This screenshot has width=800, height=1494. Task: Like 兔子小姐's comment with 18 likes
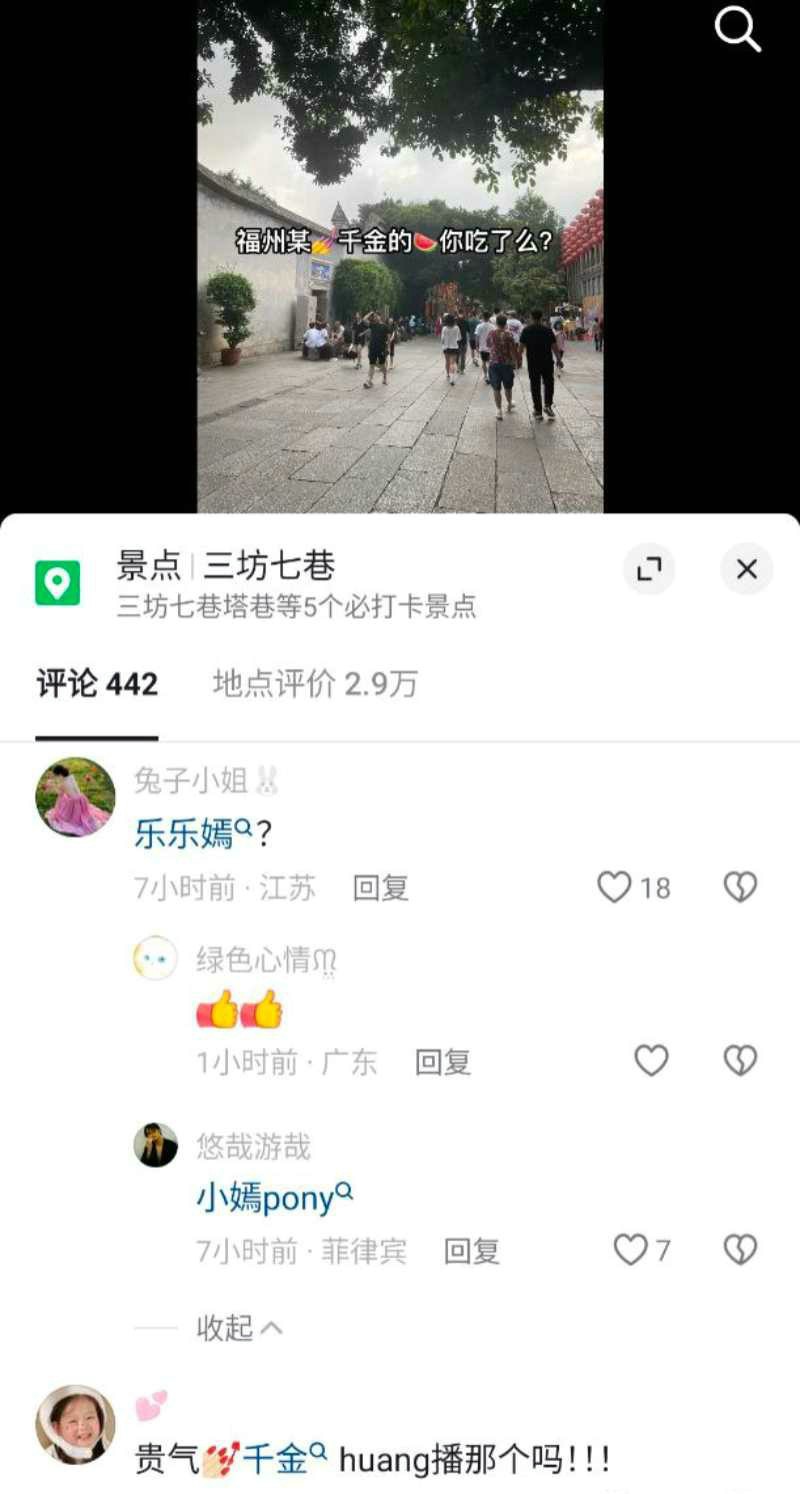pyautogui.click(x=615, y=887)
